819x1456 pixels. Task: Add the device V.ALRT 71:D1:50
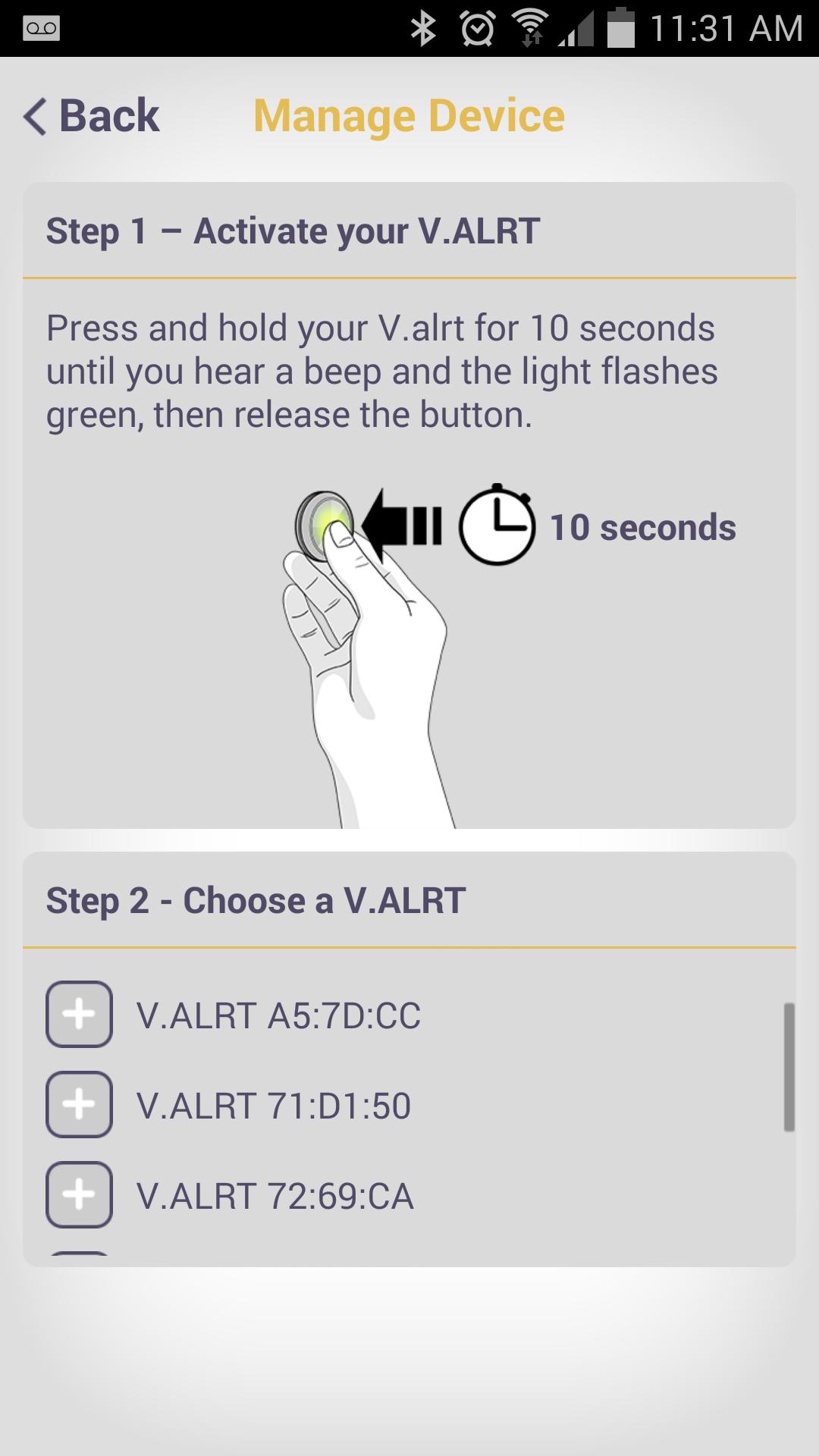click(79, 1104)
